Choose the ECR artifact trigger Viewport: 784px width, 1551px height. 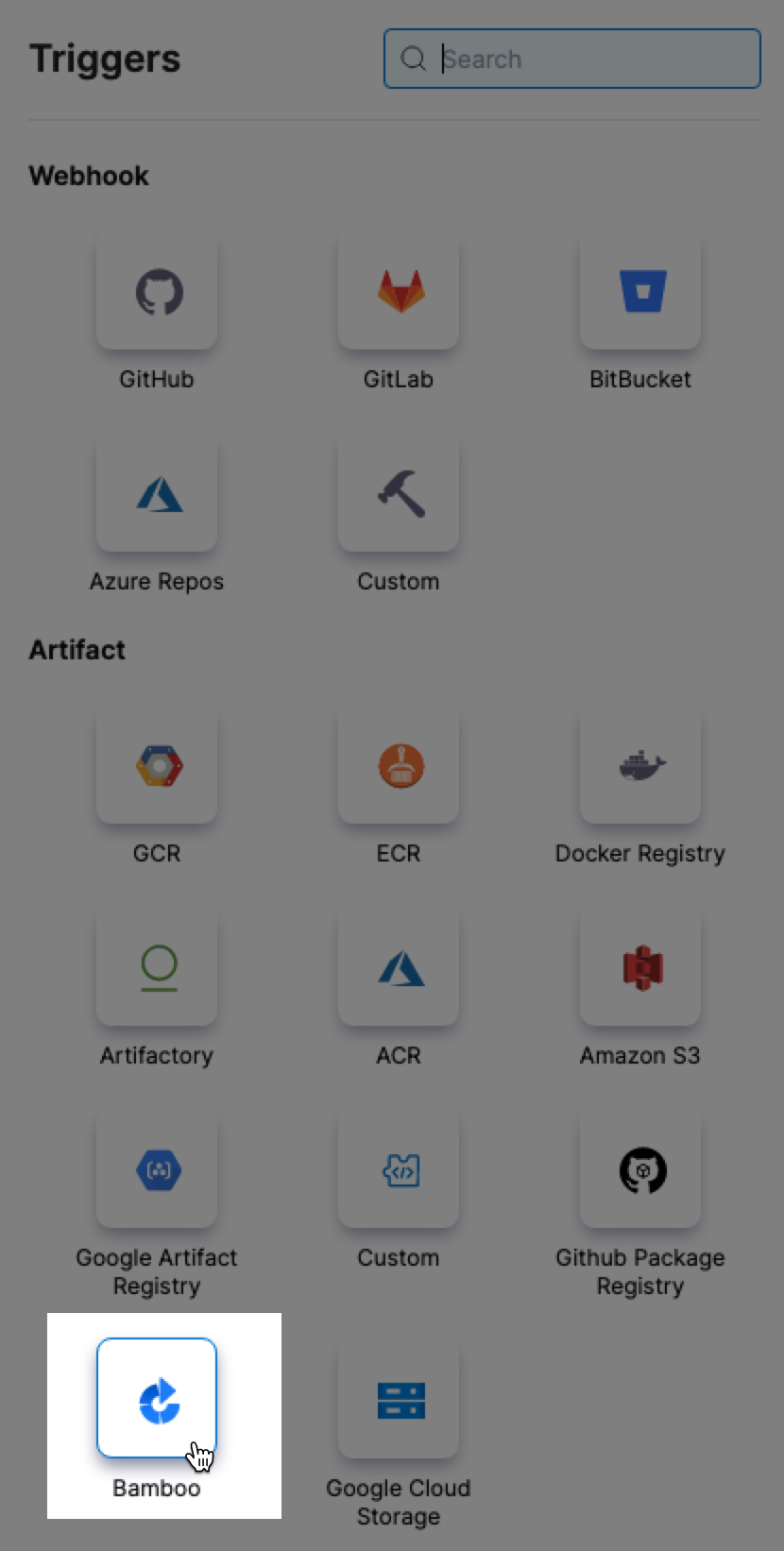point(399,766)
